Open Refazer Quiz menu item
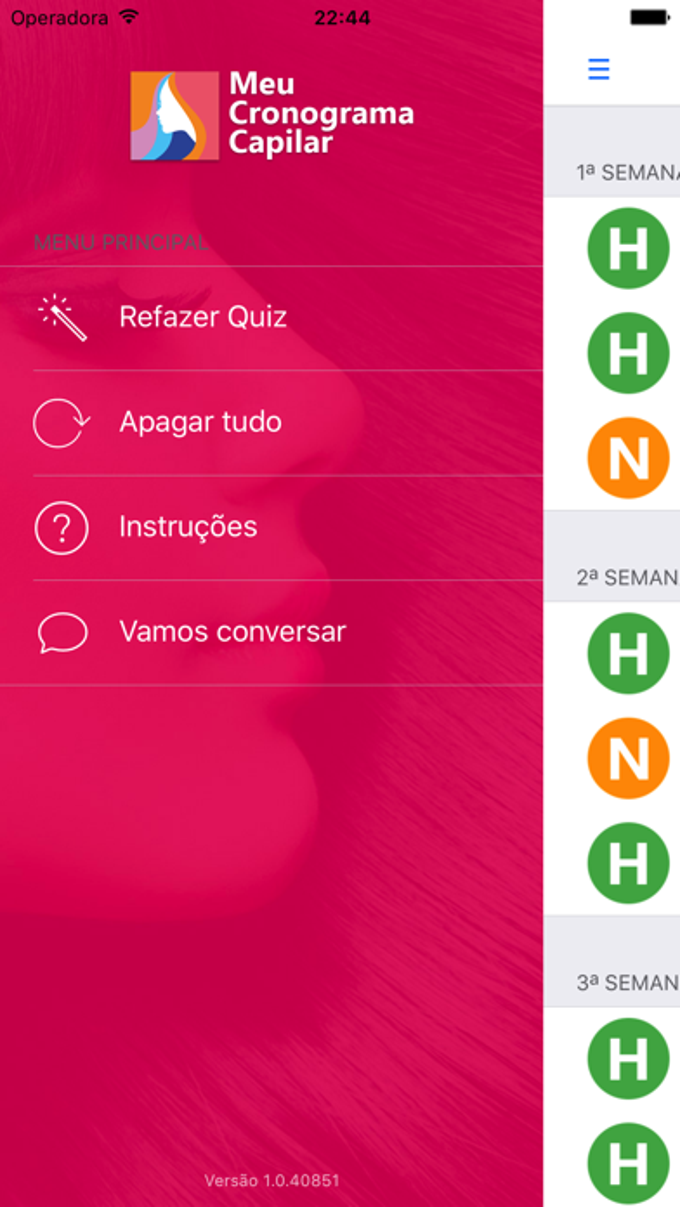Viewport: 680px width, 1207px height. [x=203, y=317]
